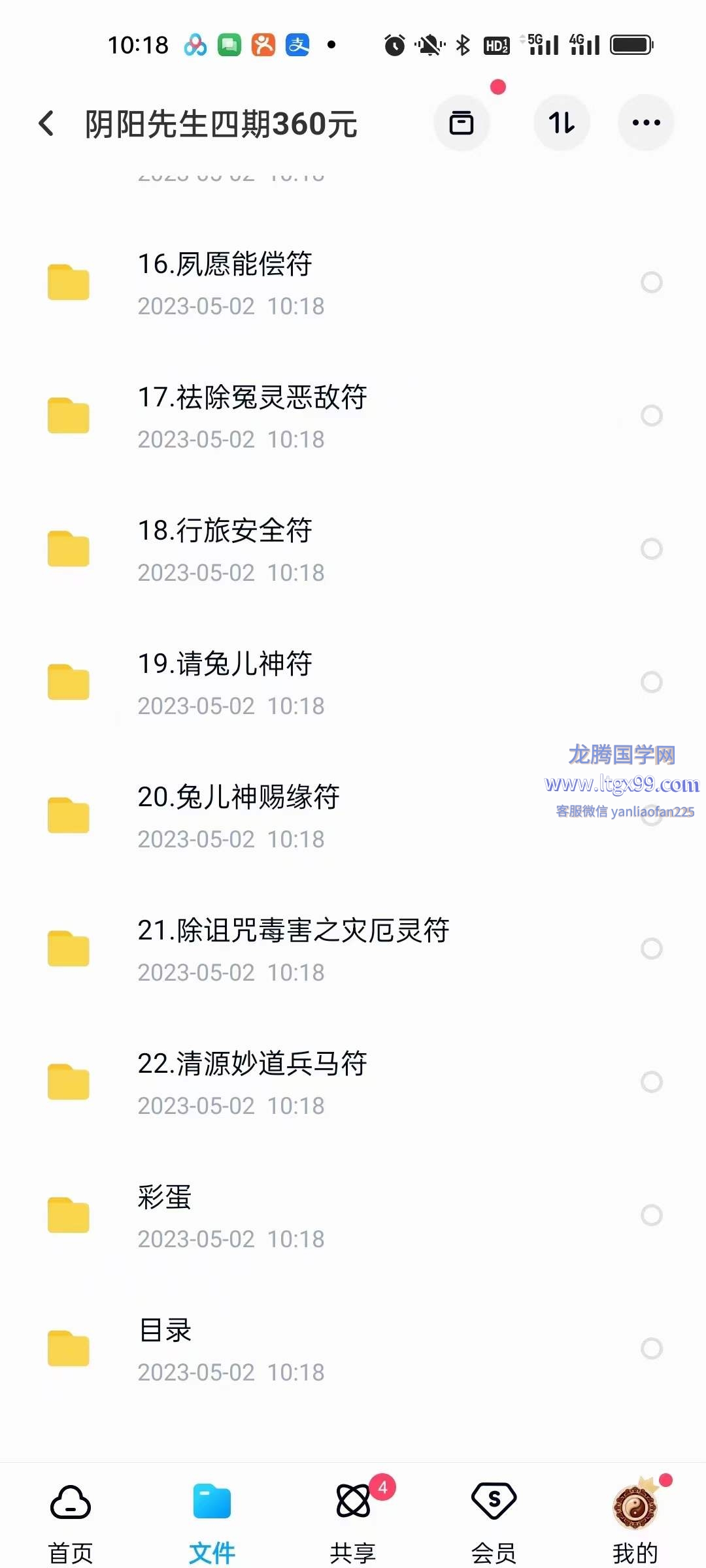Open the transfer list icon
Image resolution: width=706 pixels, height=1568 pixels.
[x=462, y=123]
